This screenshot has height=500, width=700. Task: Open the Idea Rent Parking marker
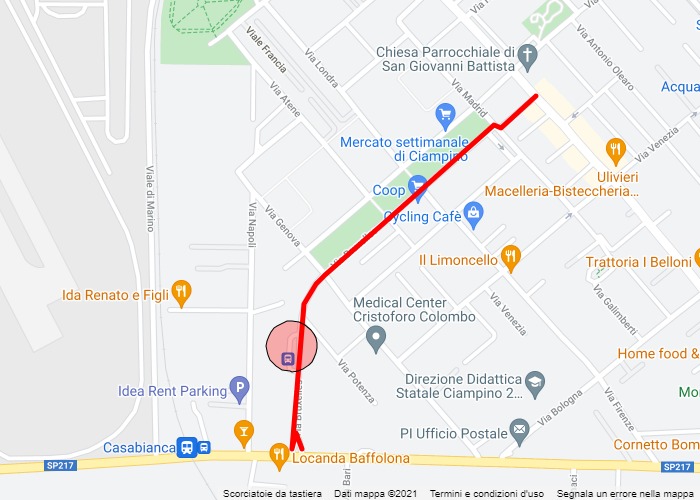click(238, 388)
